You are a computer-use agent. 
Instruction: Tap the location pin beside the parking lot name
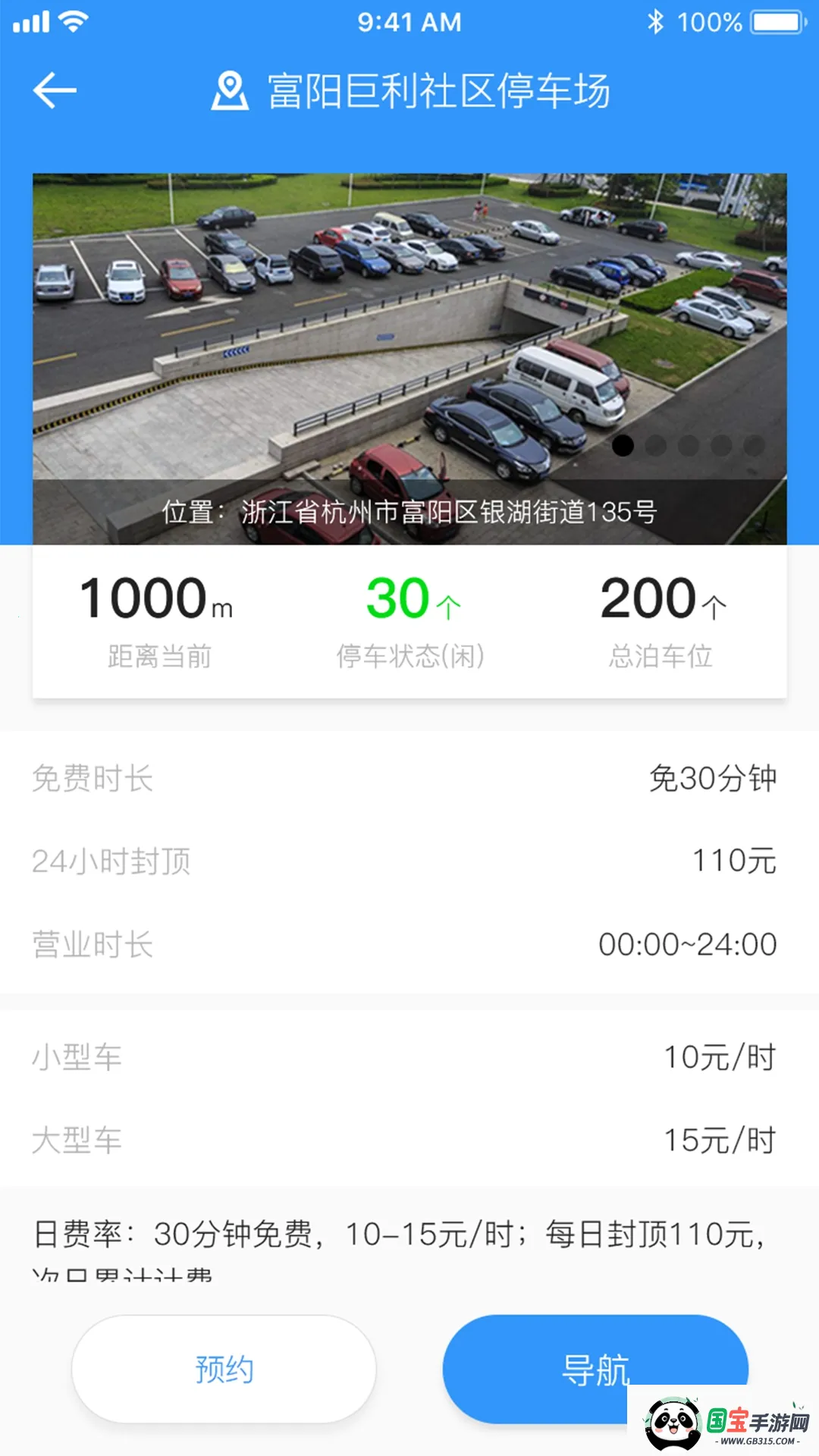(x=229, y=91)
